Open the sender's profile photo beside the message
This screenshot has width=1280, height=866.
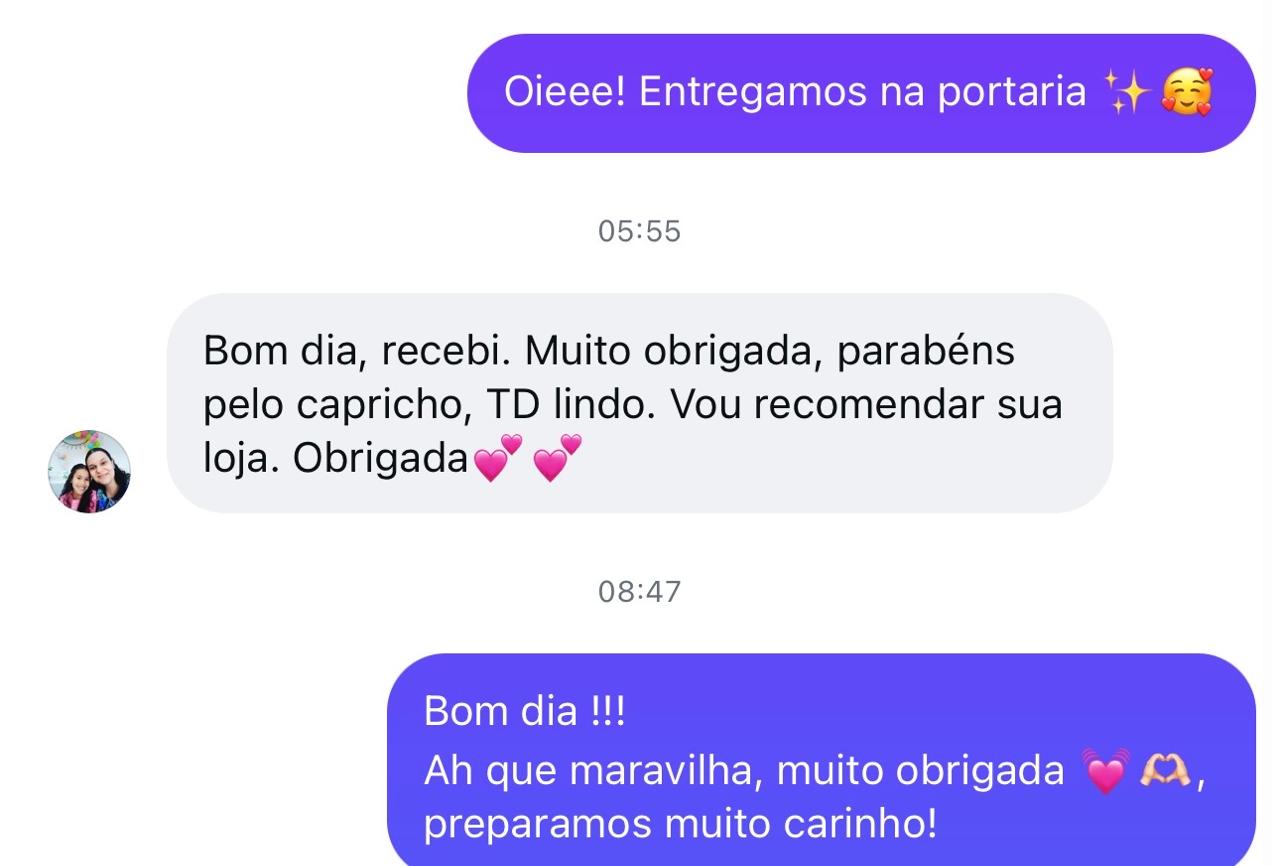click(x=89, y=472)
